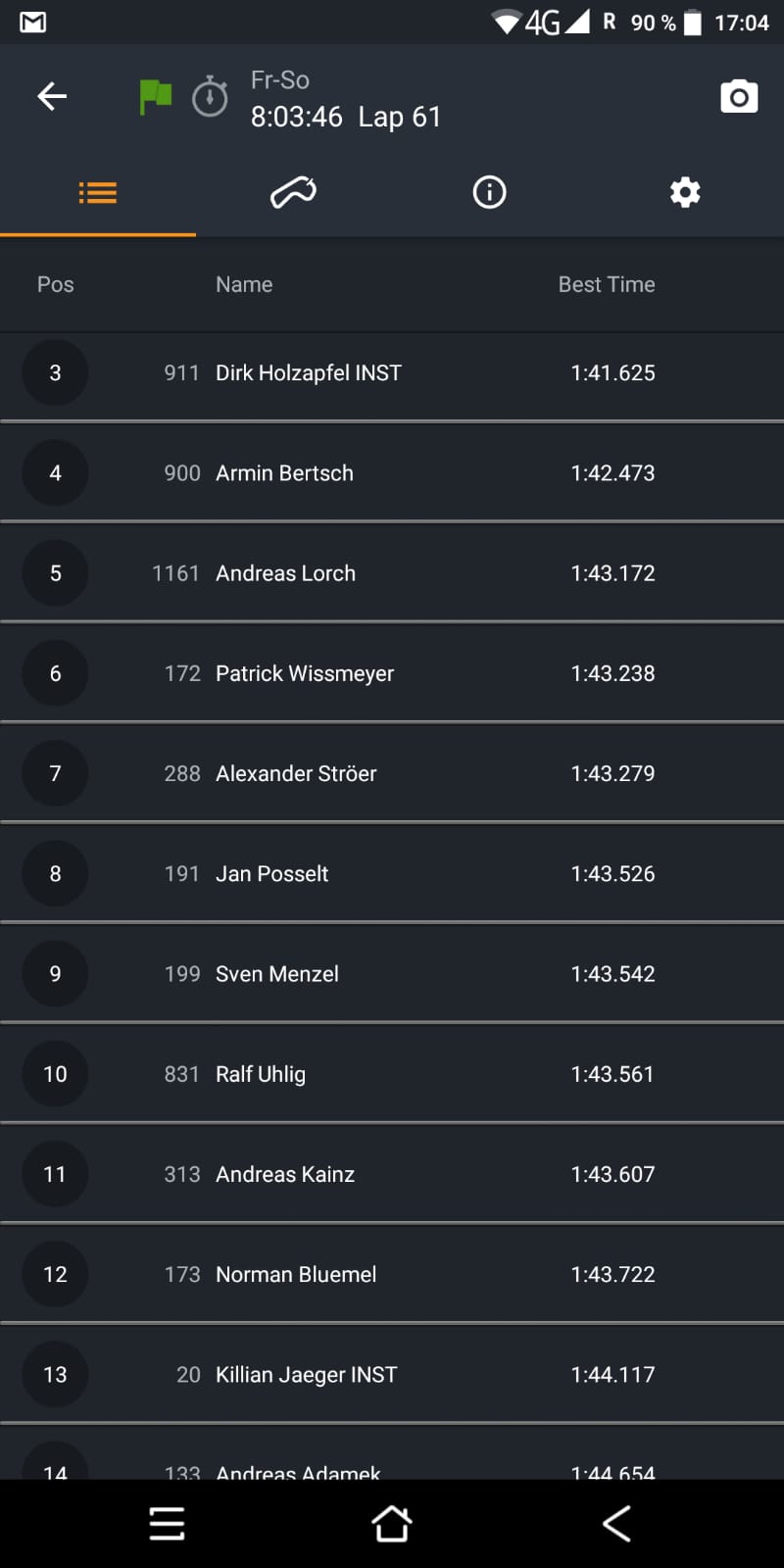Switch to the track map tab
The image size is (784, 1568).
(x=293, y=192)
